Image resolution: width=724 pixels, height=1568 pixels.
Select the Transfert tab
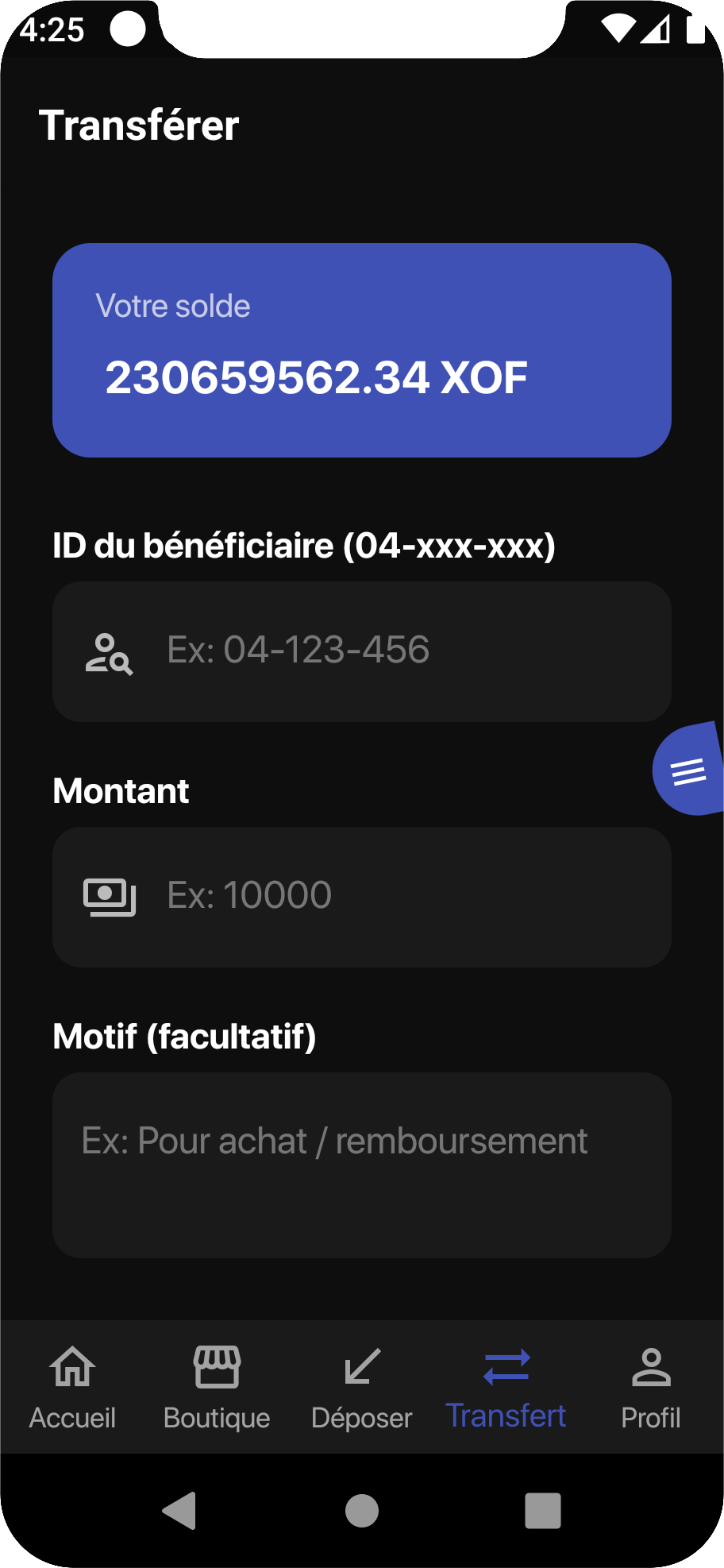pos(506,1387)
